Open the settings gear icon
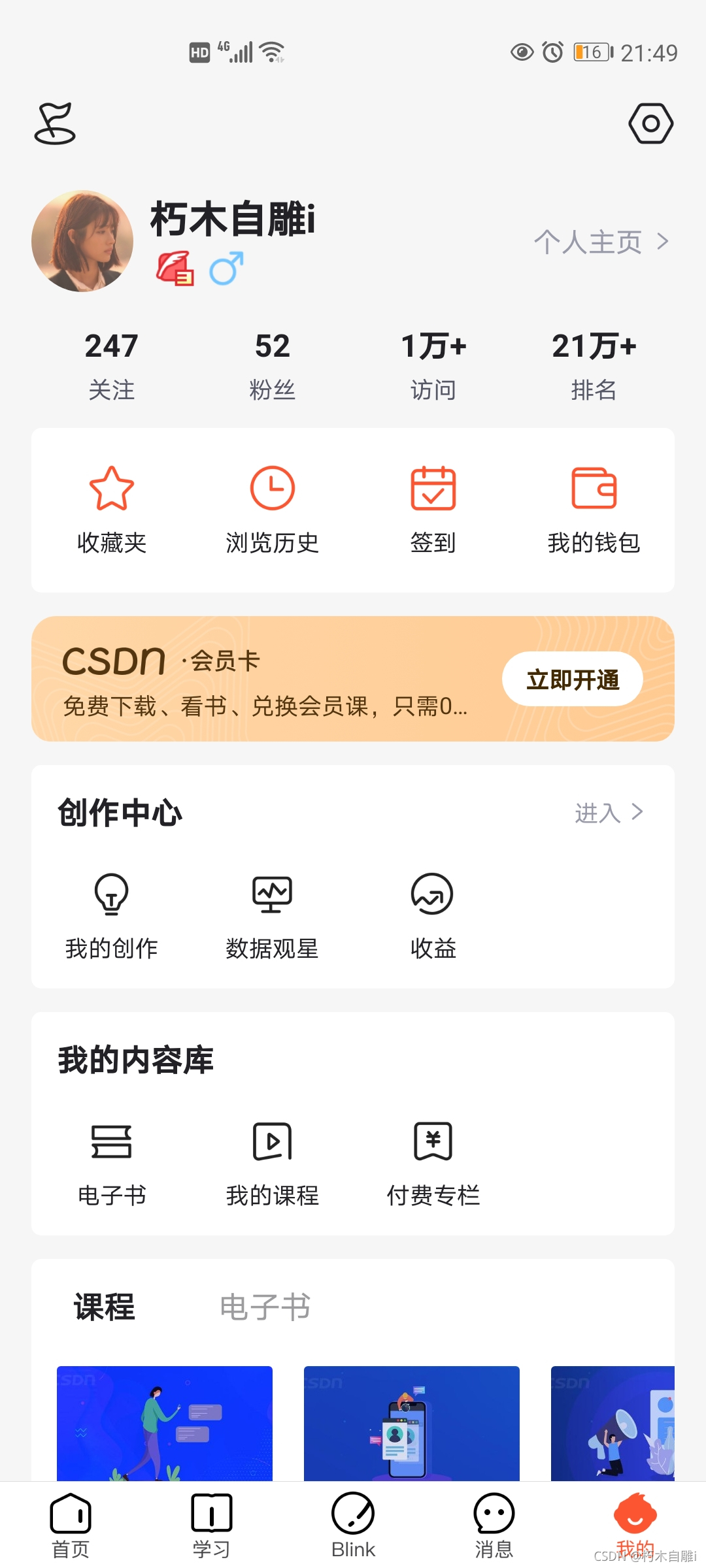This screenshot has width=706, height=1568. click(651, 123)
